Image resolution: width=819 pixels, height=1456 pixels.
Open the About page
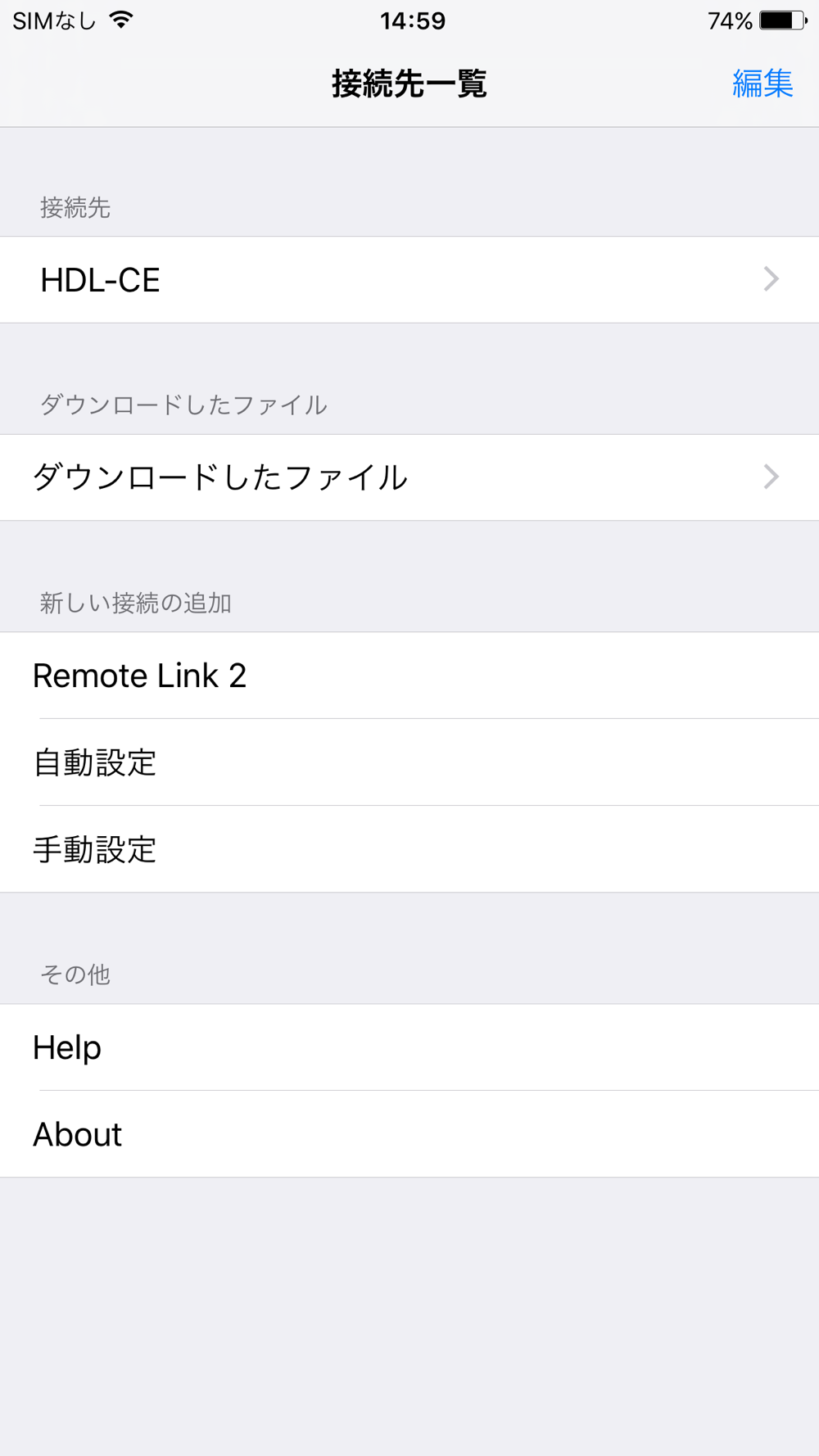coord(409,1134)
